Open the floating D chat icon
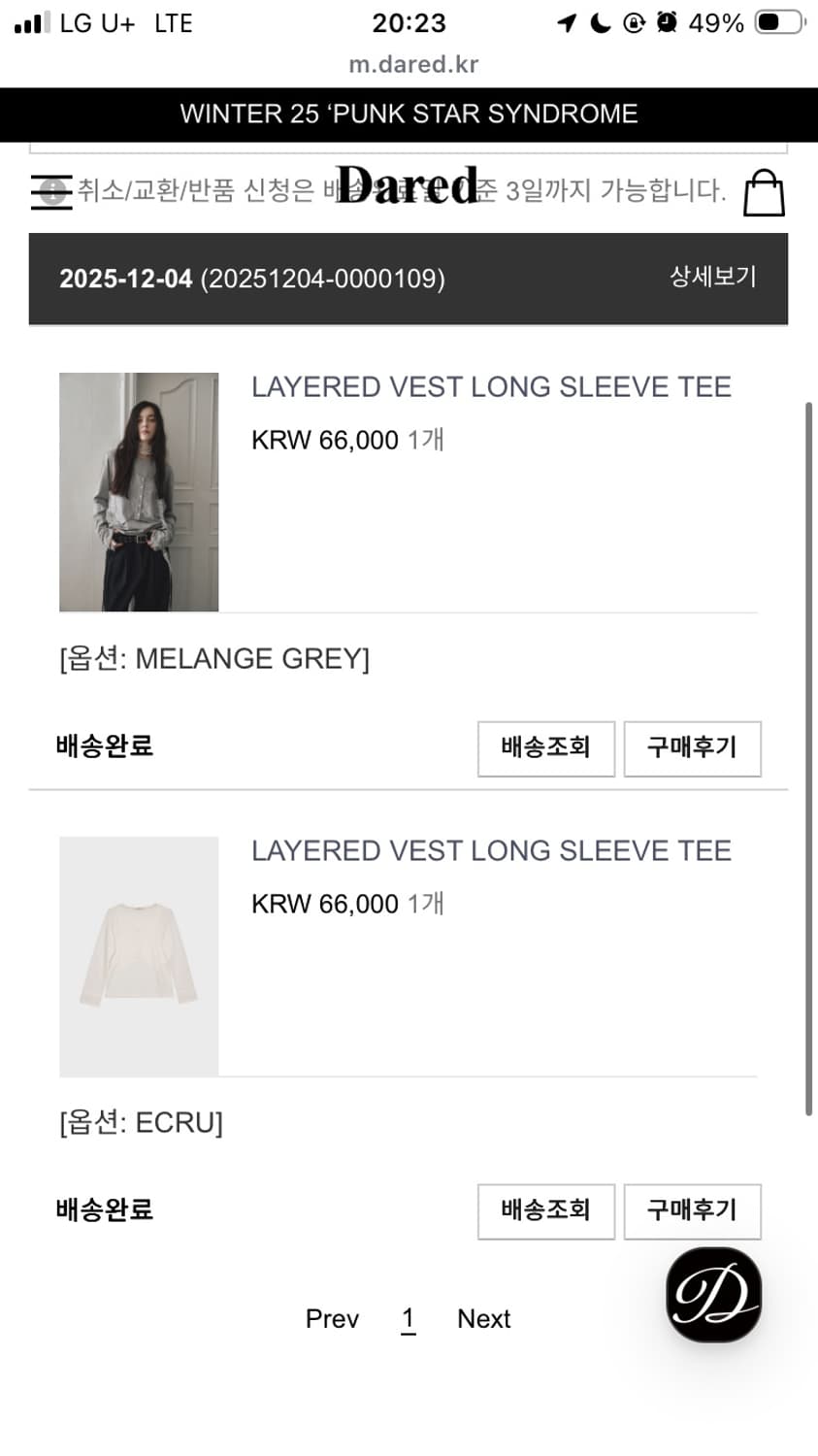The height and width of the screenshot is (1456, 818). [x=712, y=1295]
